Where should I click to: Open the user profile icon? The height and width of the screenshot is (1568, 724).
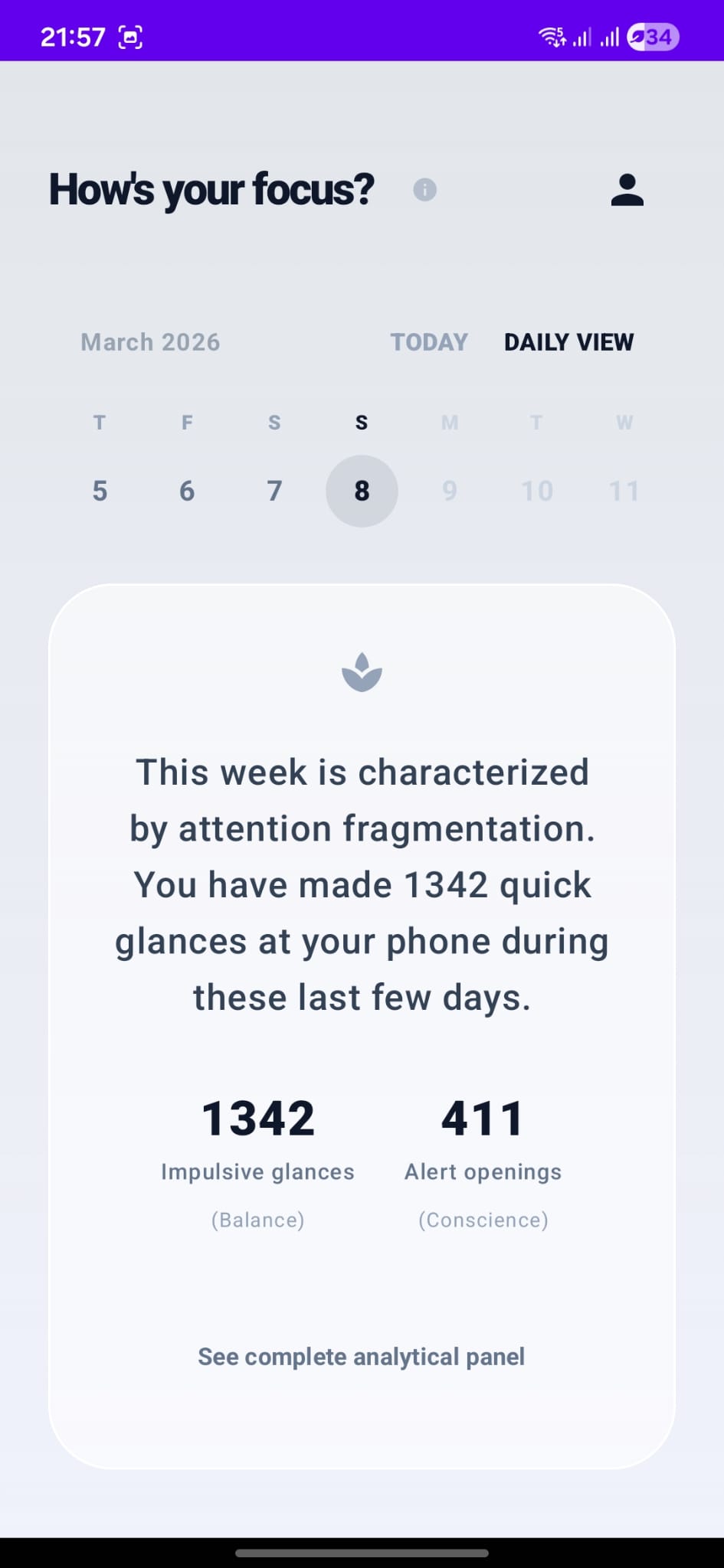627,190
